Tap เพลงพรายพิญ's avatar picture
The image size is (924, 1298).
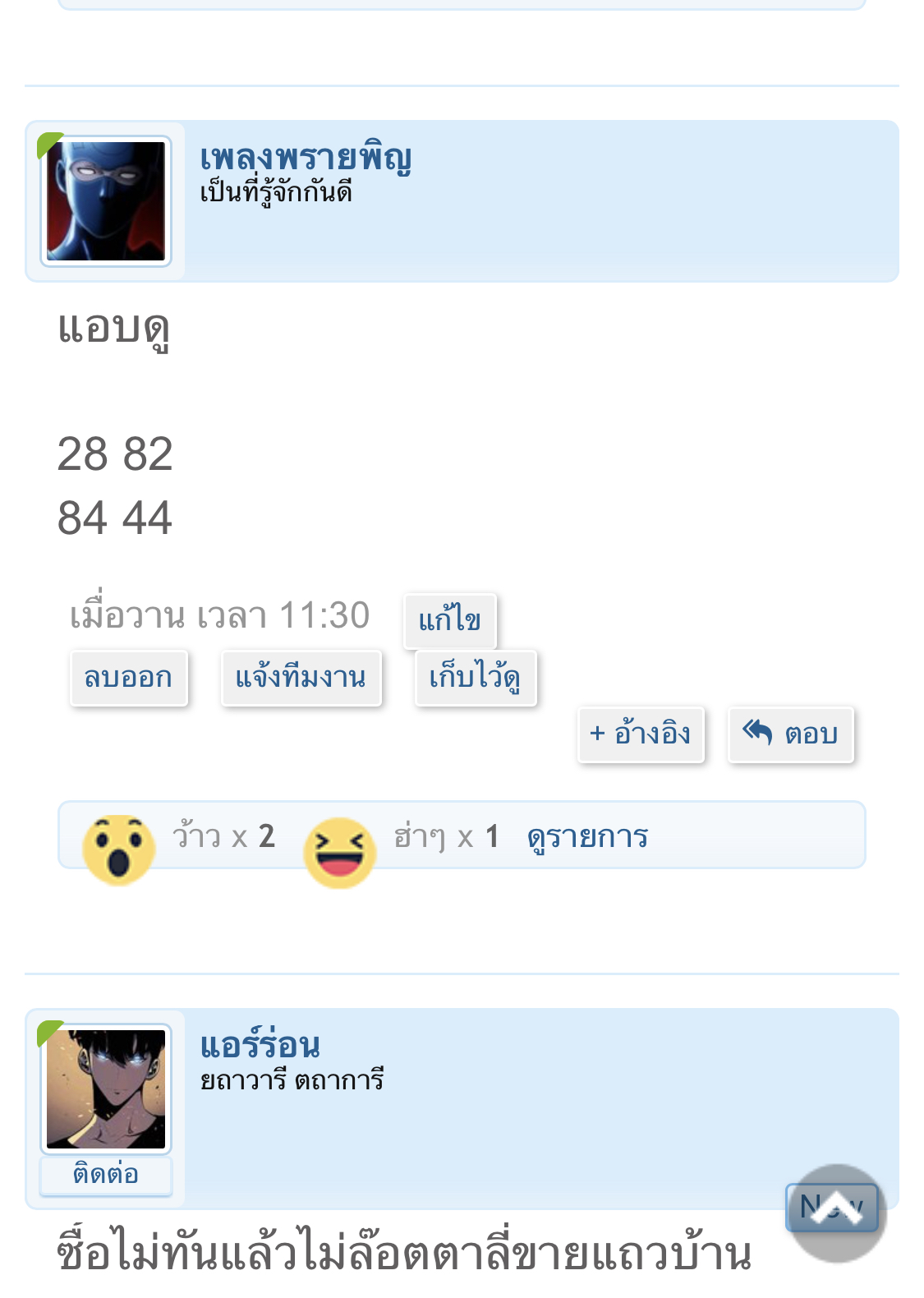106,201
